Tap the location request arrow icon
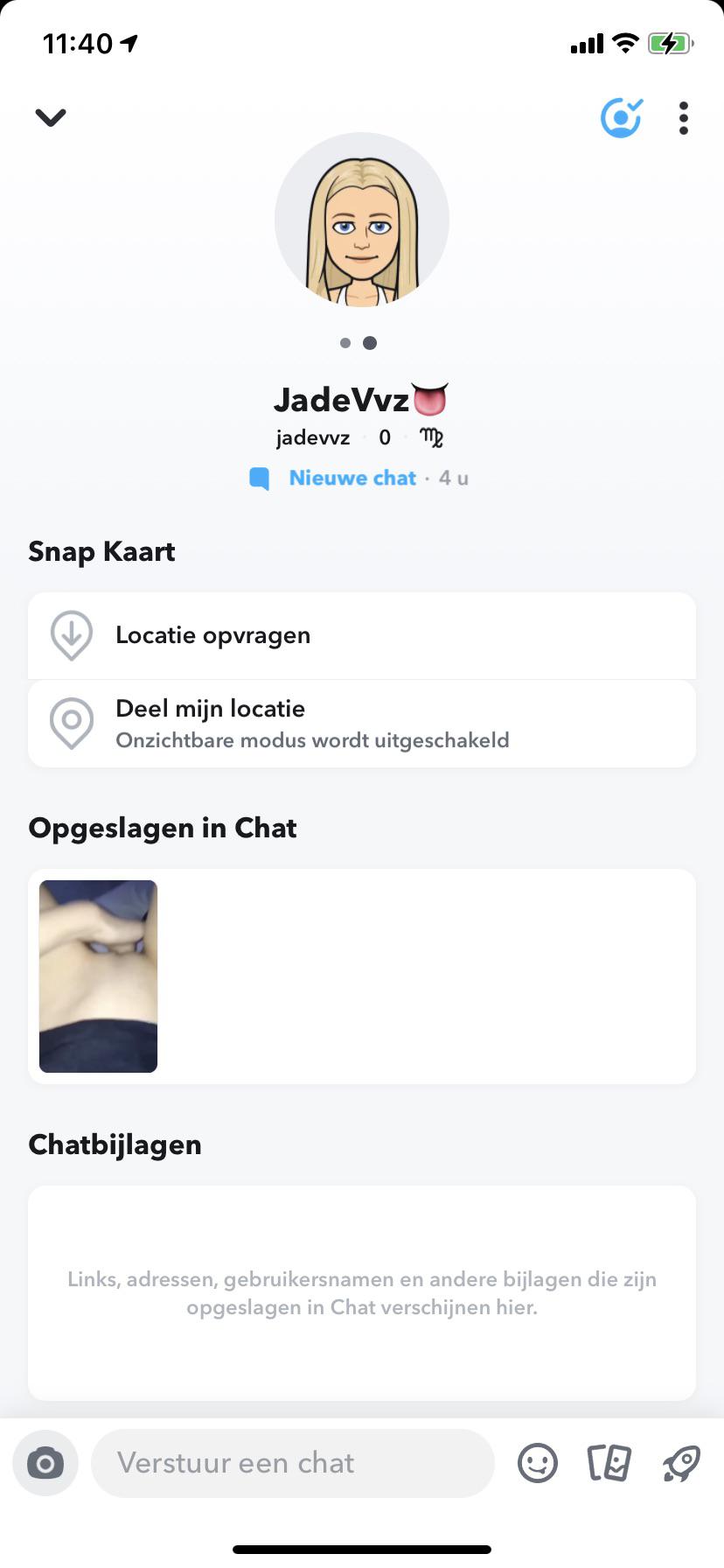 [72, 635]
